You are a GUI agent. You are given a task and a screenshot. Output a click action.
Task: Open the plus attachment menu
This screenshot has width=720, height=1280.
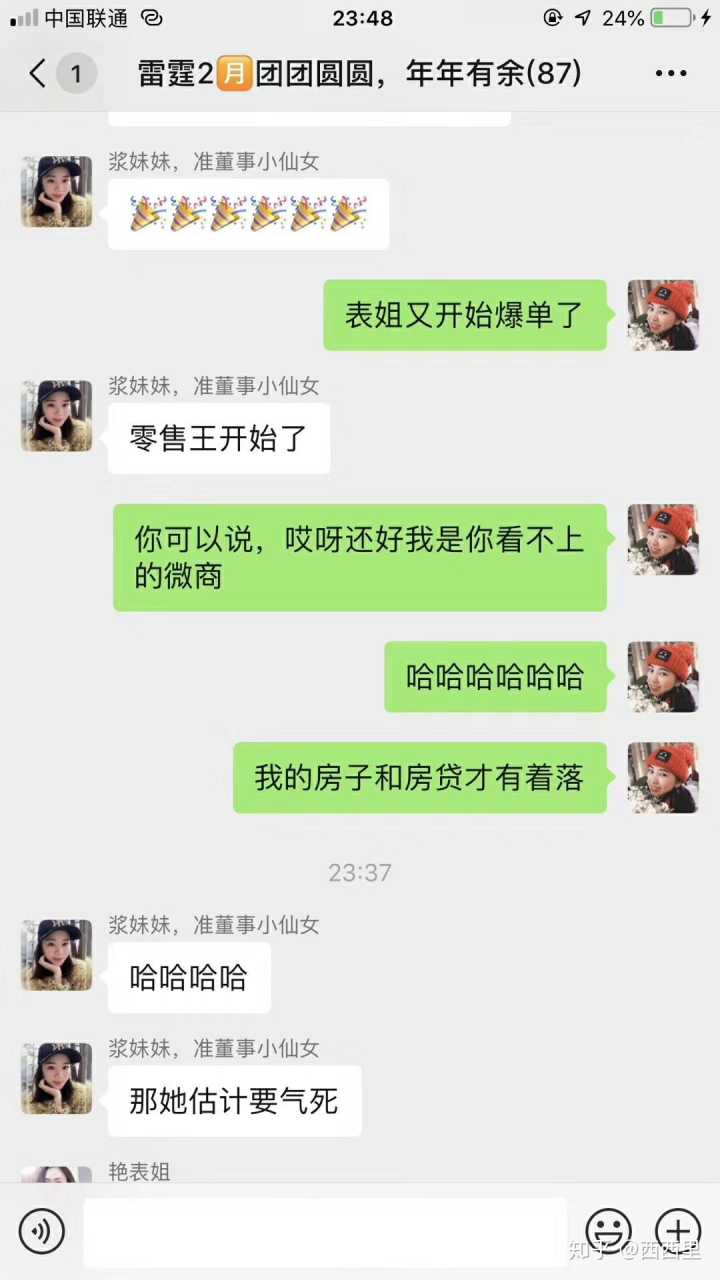tap(677, 1231)
